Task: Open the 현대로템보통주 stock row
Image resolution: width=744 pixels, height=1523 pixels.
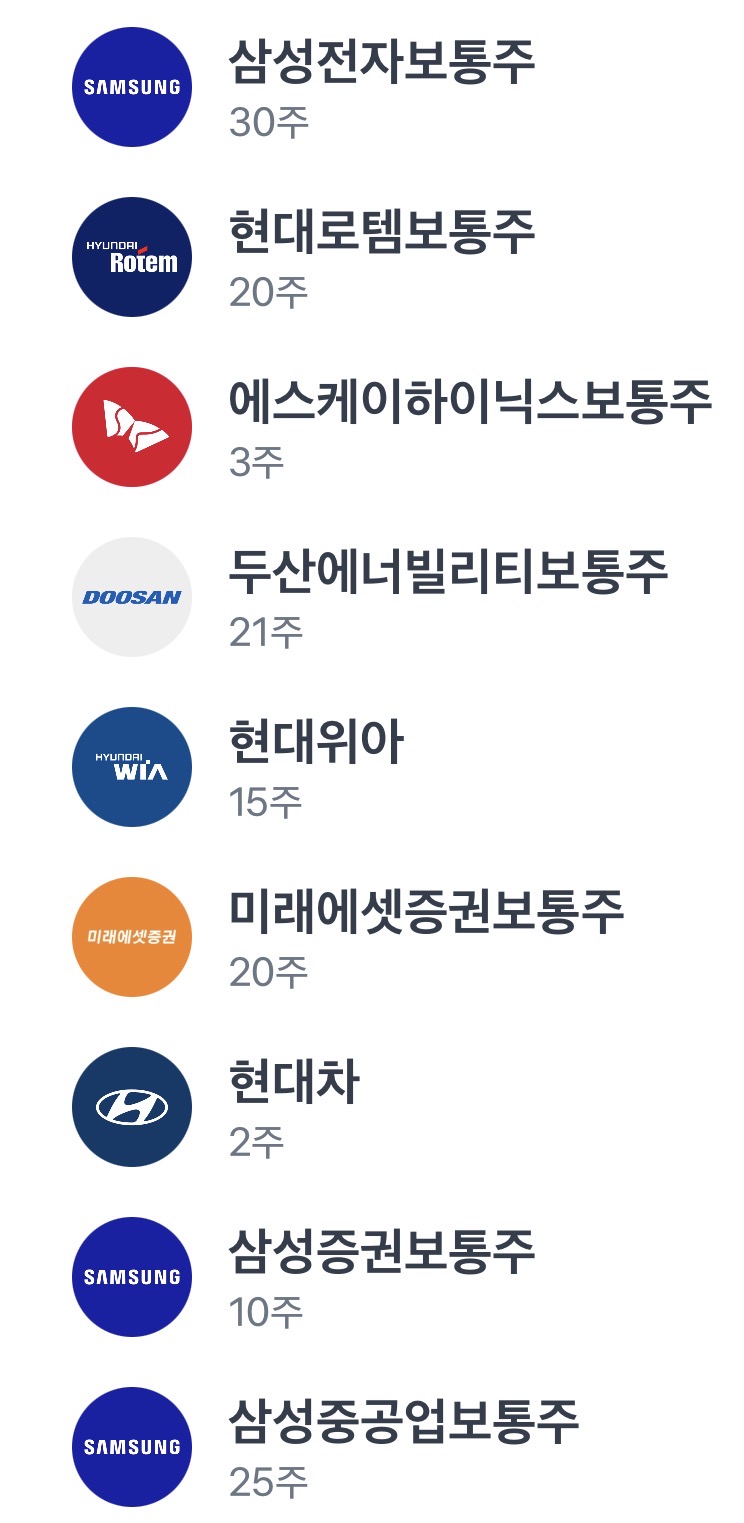Action: point(372,257)
